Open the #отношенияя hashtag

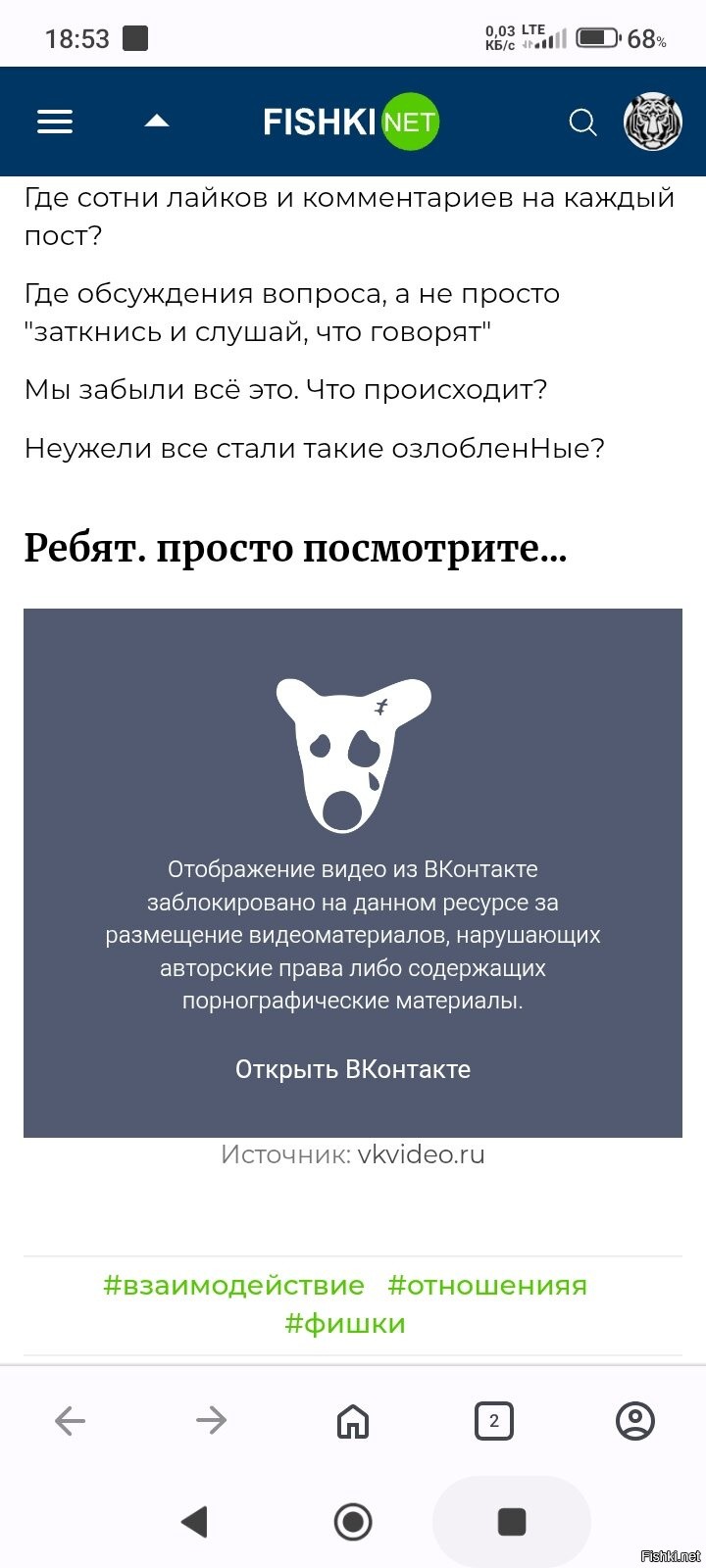[487, 1285]
